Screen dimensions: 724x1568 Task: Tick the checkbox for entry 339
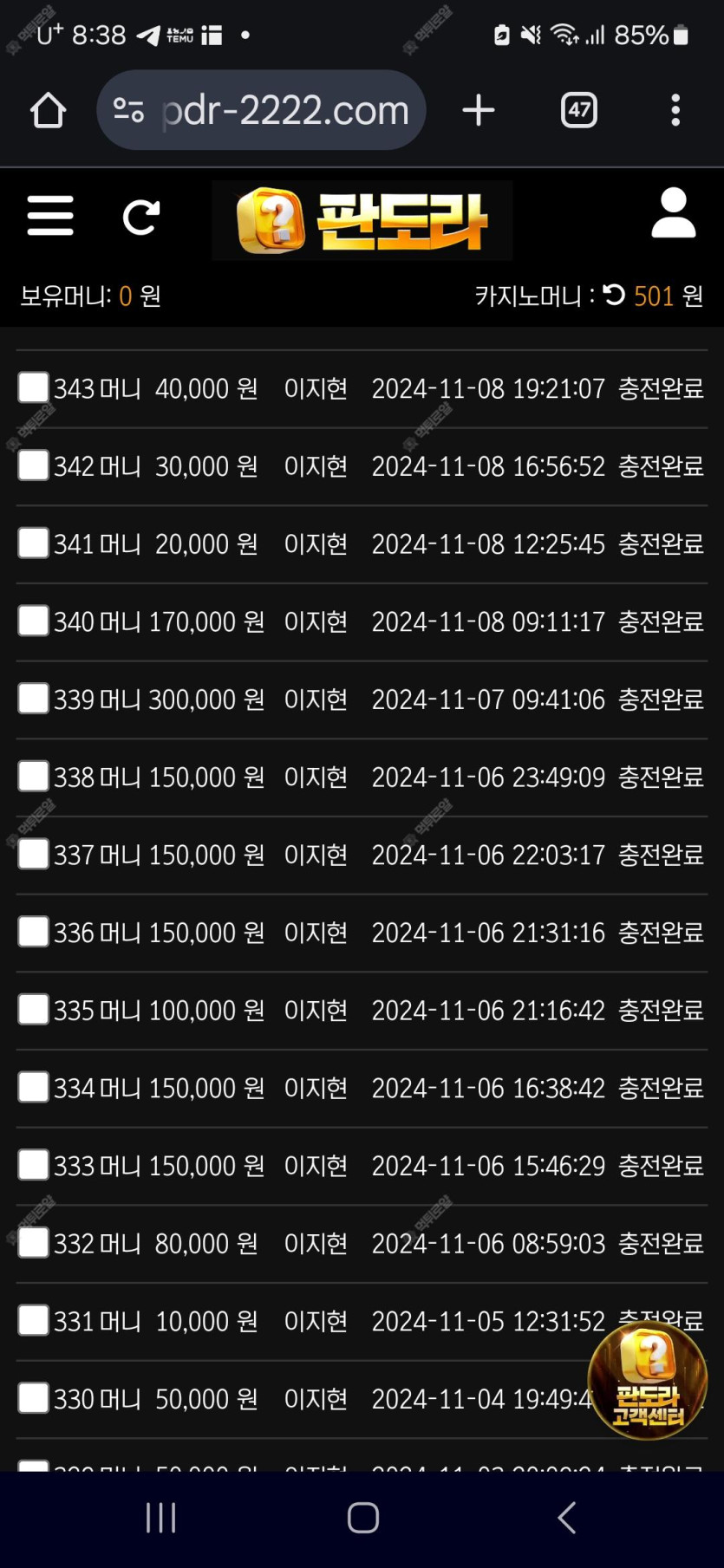click(x=33, y=699)
